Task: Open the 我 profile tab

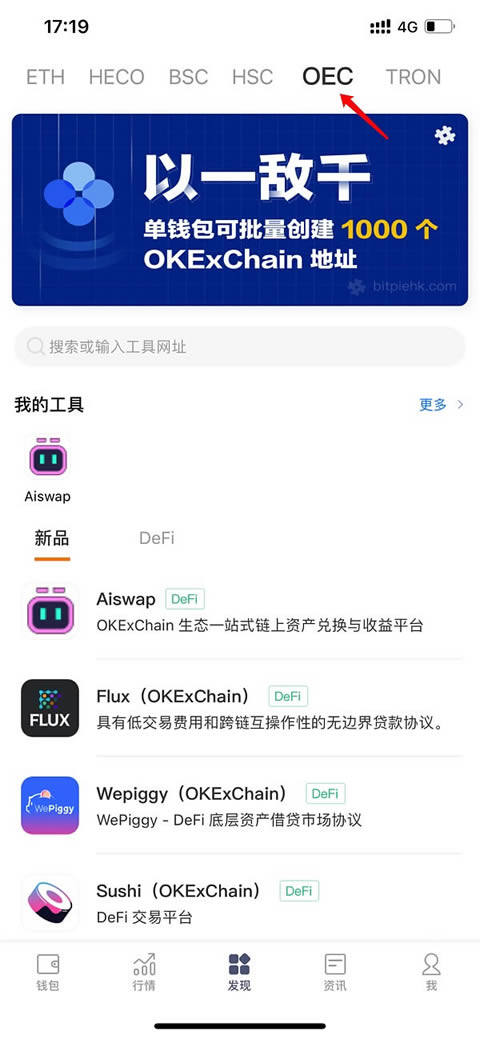Action: coord(432,973)
